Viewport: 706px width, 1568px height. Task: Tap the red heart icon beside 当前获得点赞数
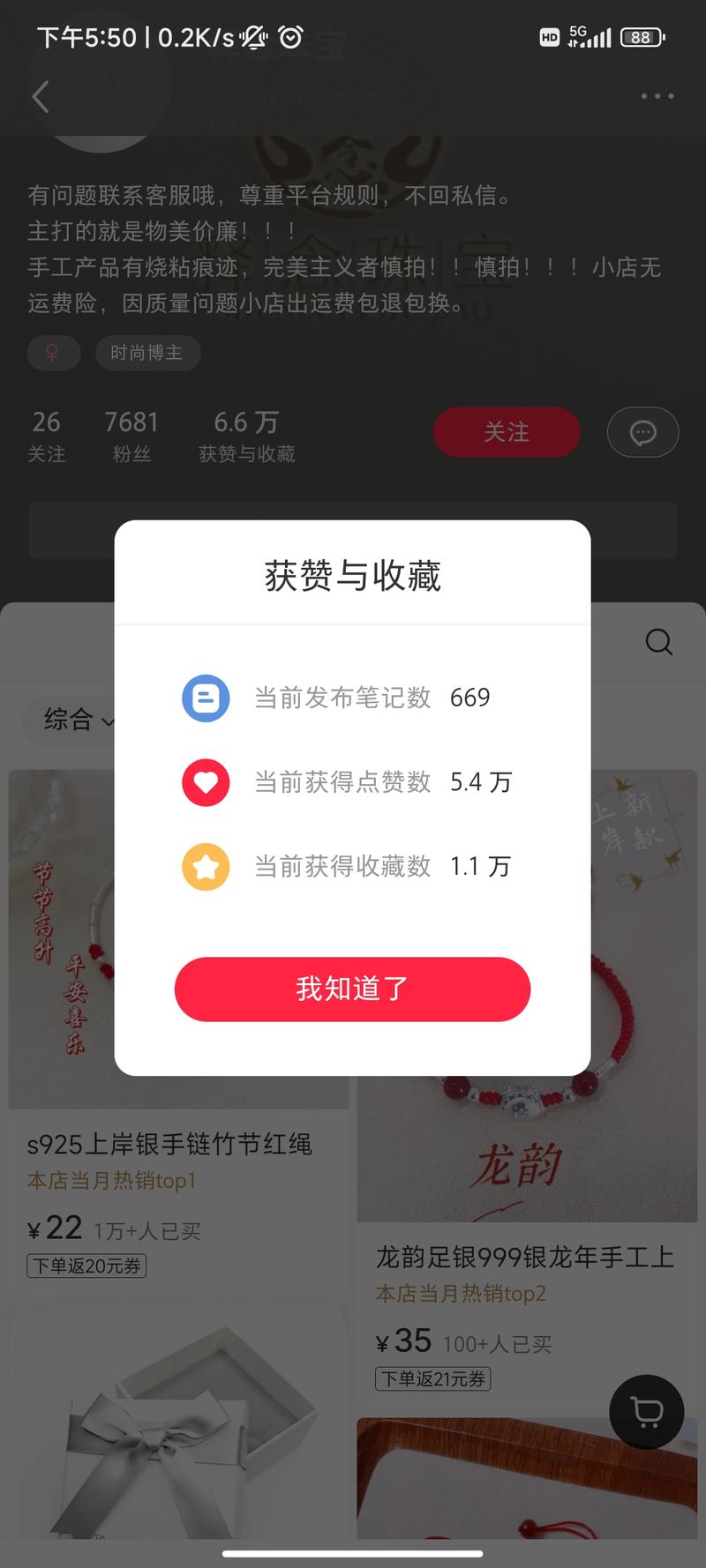206,782
